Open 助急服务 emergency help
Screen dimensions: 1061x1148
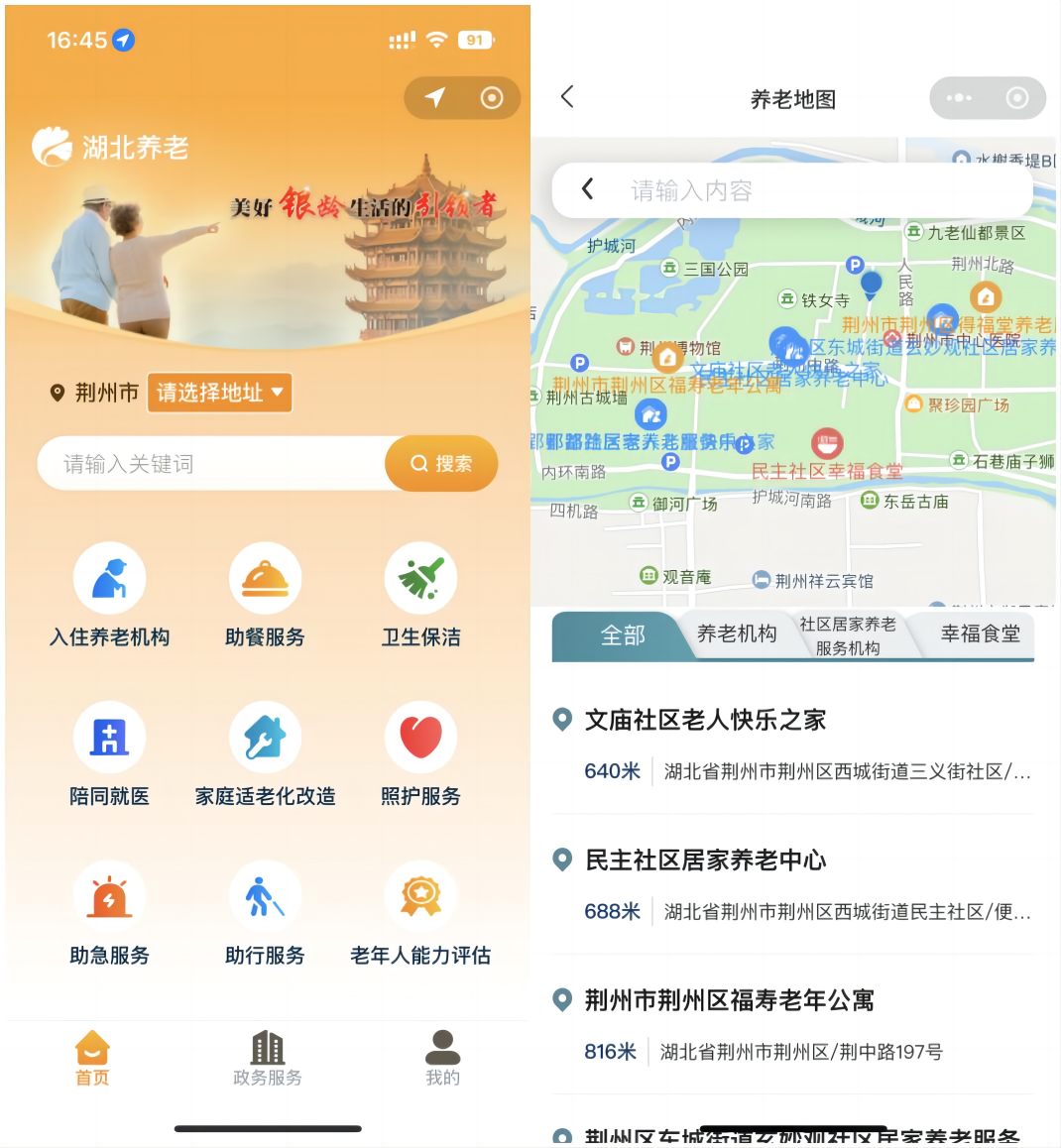point(109,914)
